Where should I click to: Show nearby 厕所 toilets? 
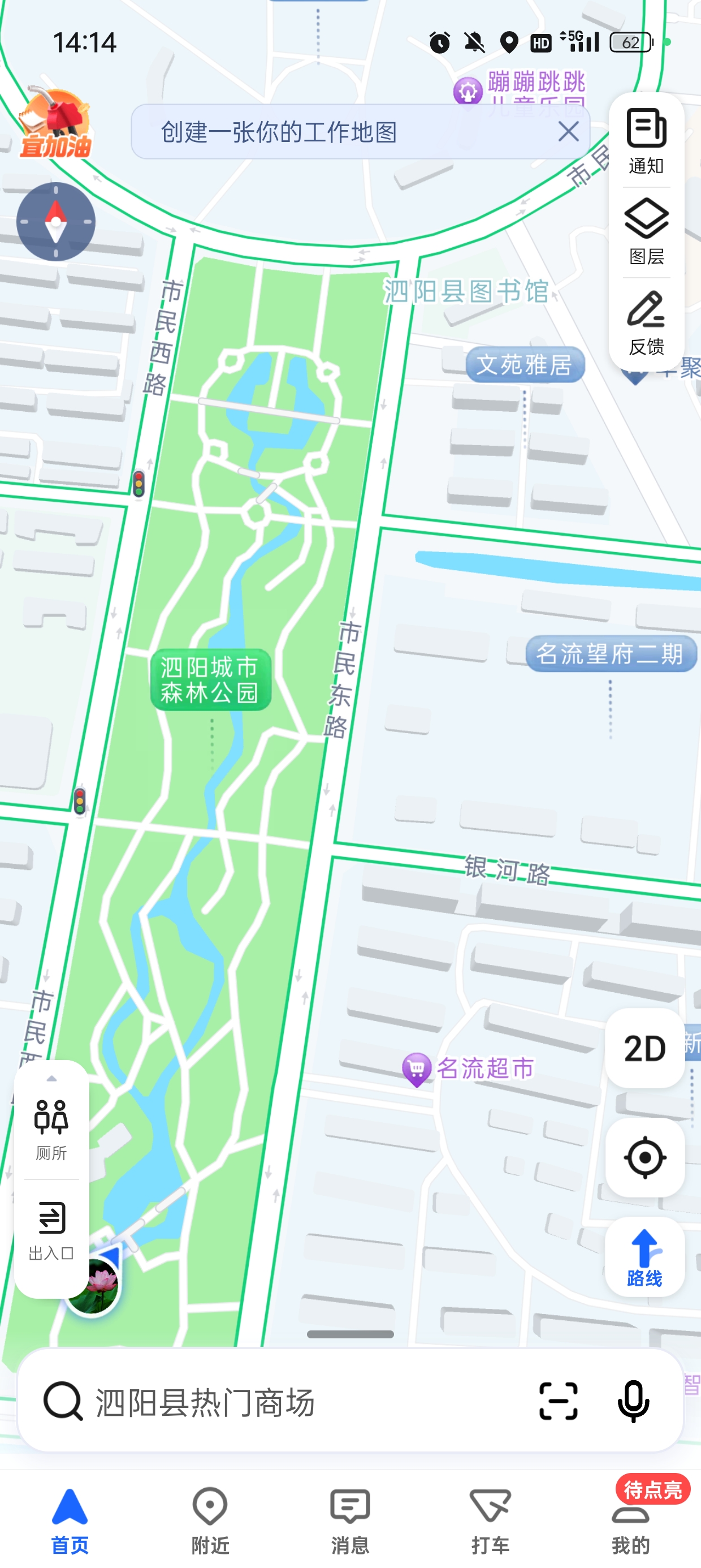coord(51,1128)
